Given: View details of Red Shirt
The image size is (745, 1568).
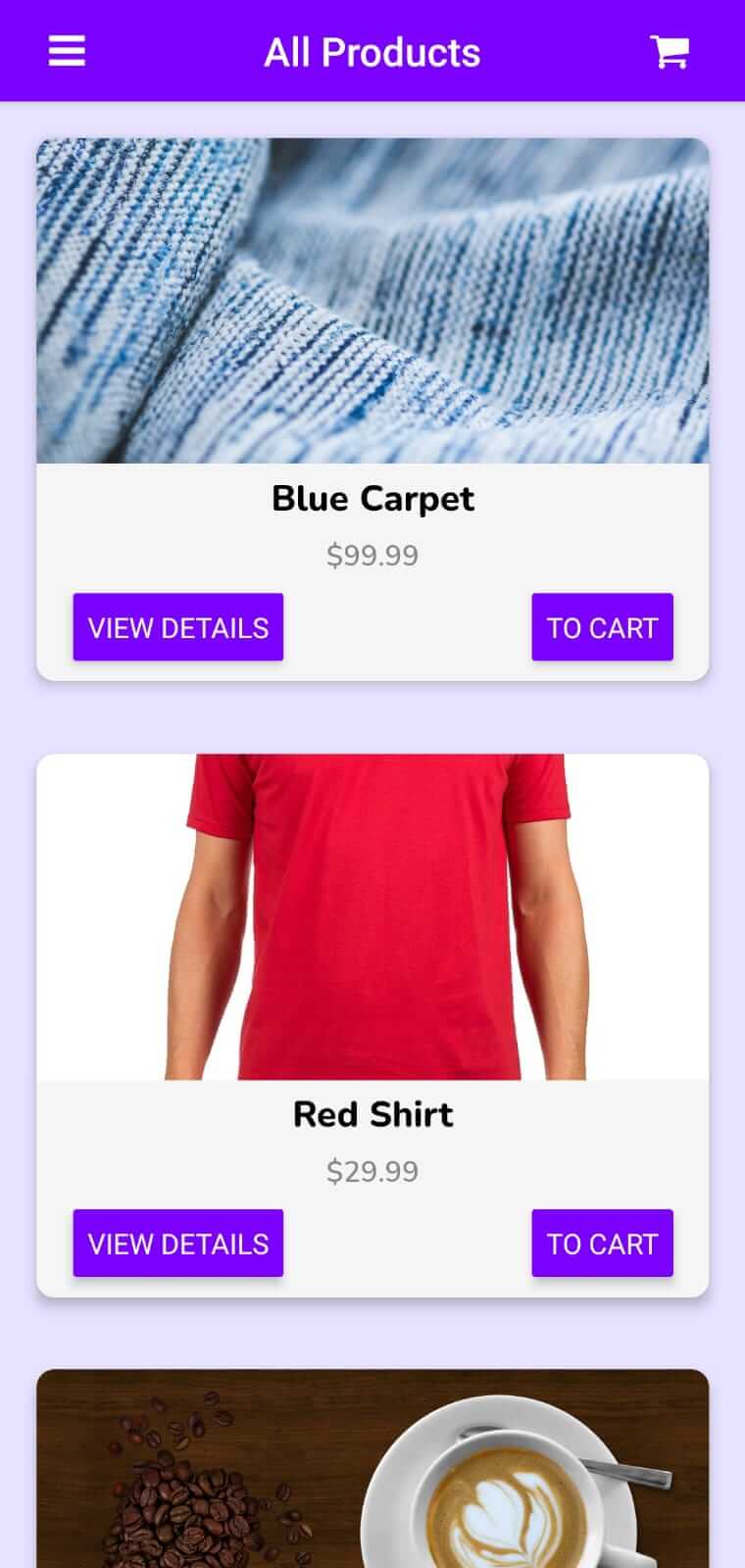Looking at the screenshot, I should pyautogui.click(x=177, y=1244).
